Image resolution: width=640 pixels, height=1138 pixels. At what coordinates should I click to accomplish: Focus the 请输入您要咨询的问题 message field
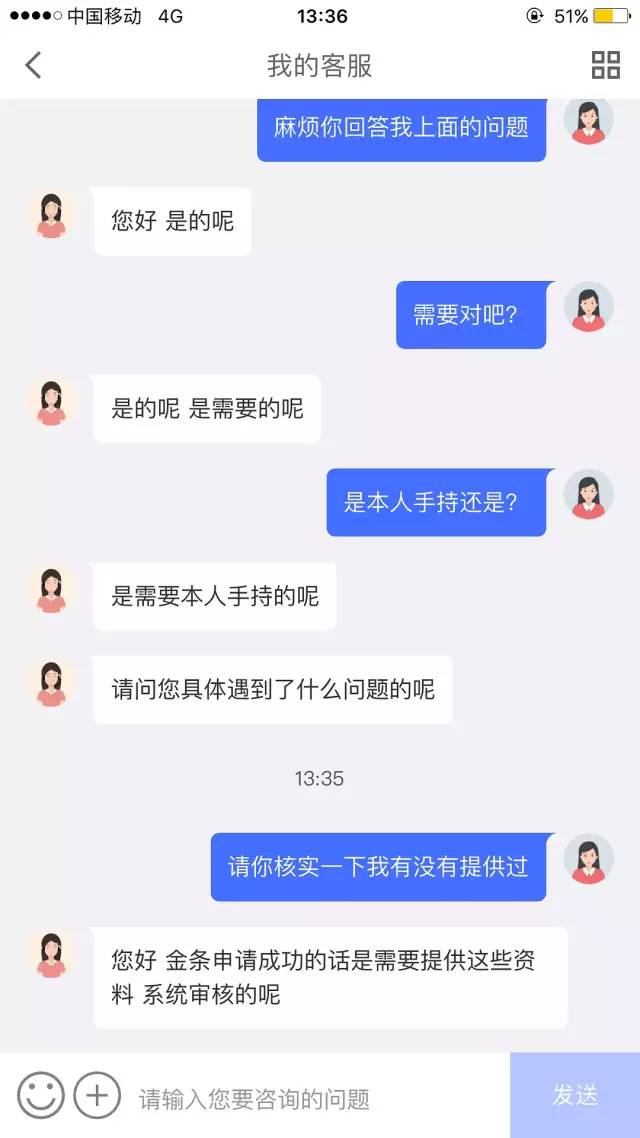click(310, 1098)
